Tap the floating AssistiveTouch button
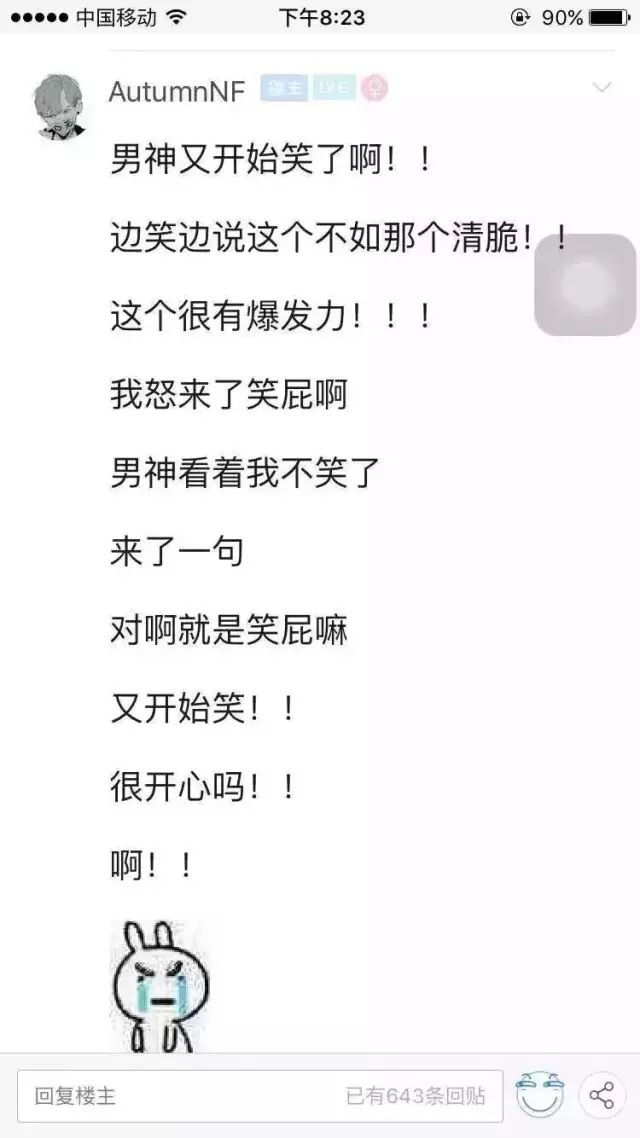 (x=586, y=284)
